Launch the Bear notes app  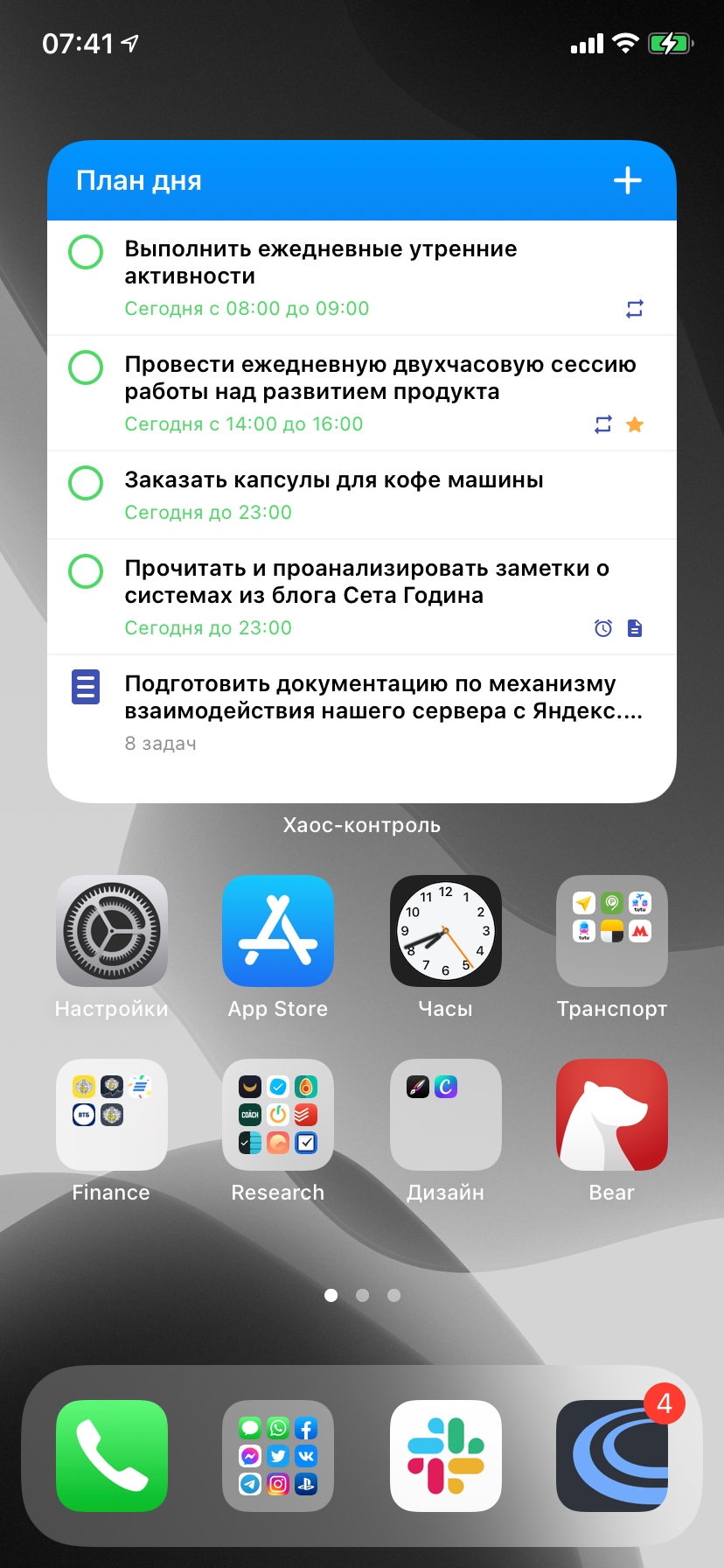click(612, 1115)
